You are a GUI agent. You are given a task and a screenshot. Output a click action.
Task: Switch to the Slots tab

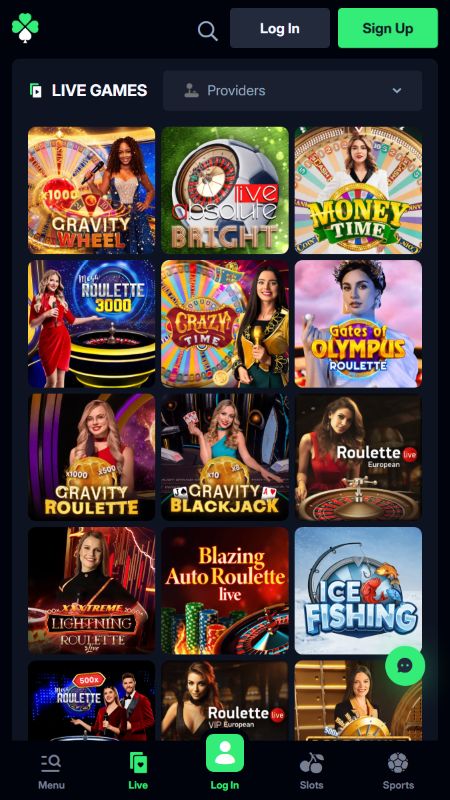tap(311, 771)
